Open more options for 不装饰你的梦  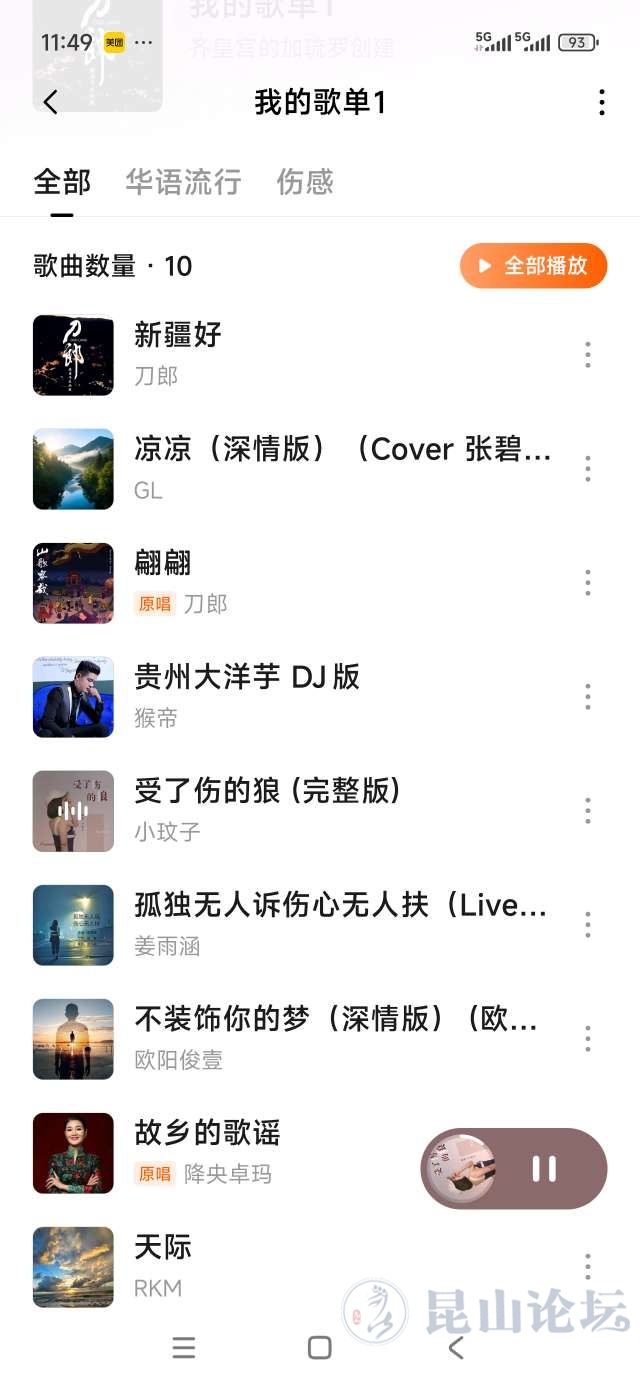[587, 1039]
